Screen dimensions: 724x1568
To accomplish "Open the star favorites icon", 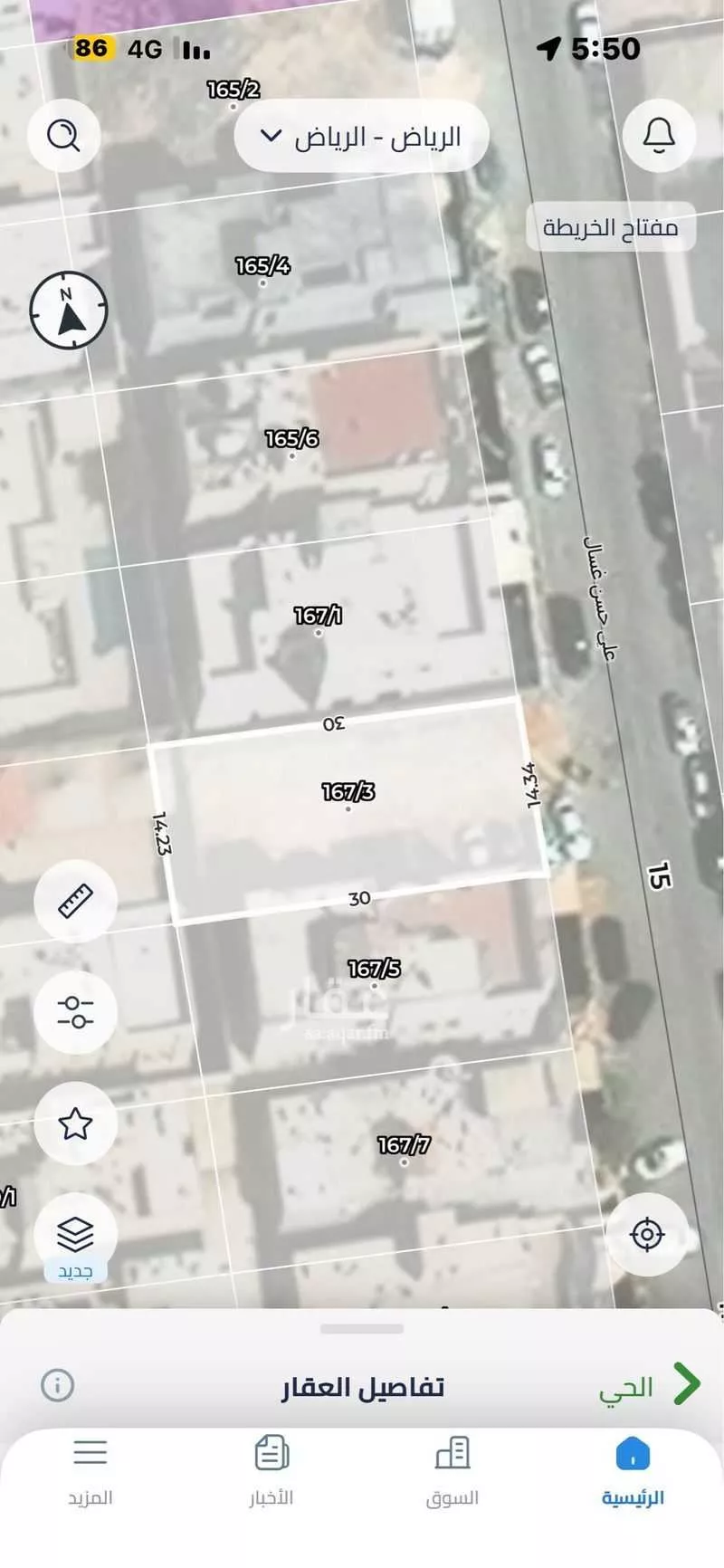I will (x=75, y=1124).
